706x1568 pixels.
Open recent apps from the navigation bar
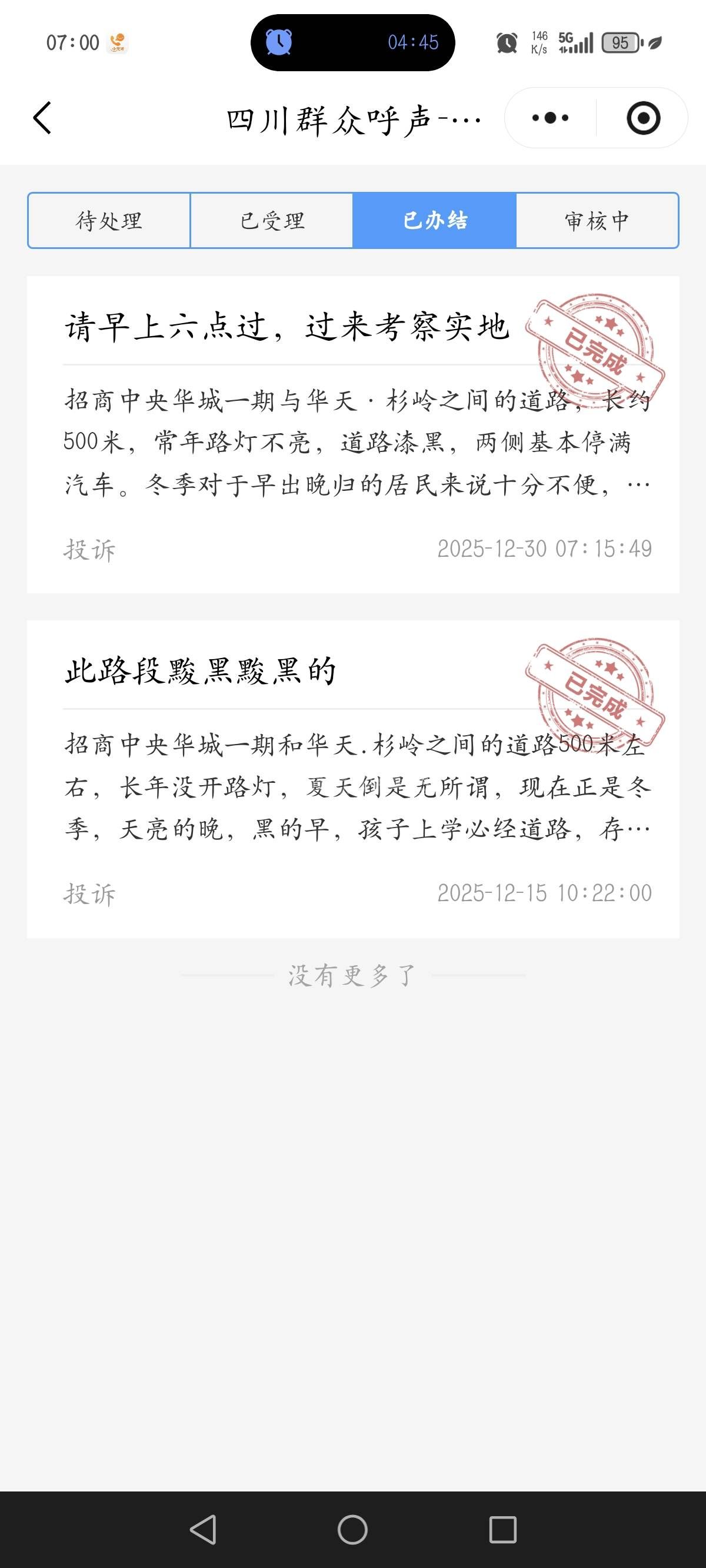pyautogui.click(x=502, y=1529)
